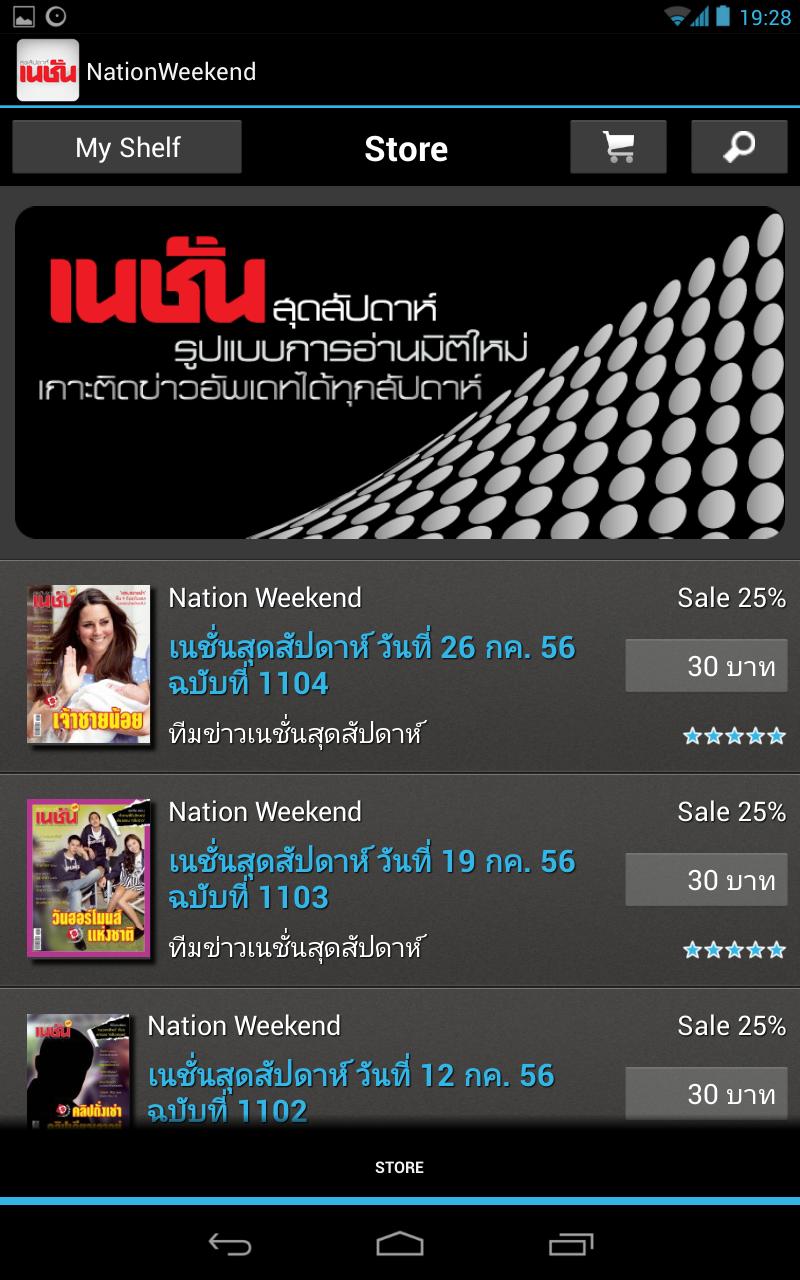800x1280 pixels.
Task: Switch to My Shelf
Action: (126, 147)
